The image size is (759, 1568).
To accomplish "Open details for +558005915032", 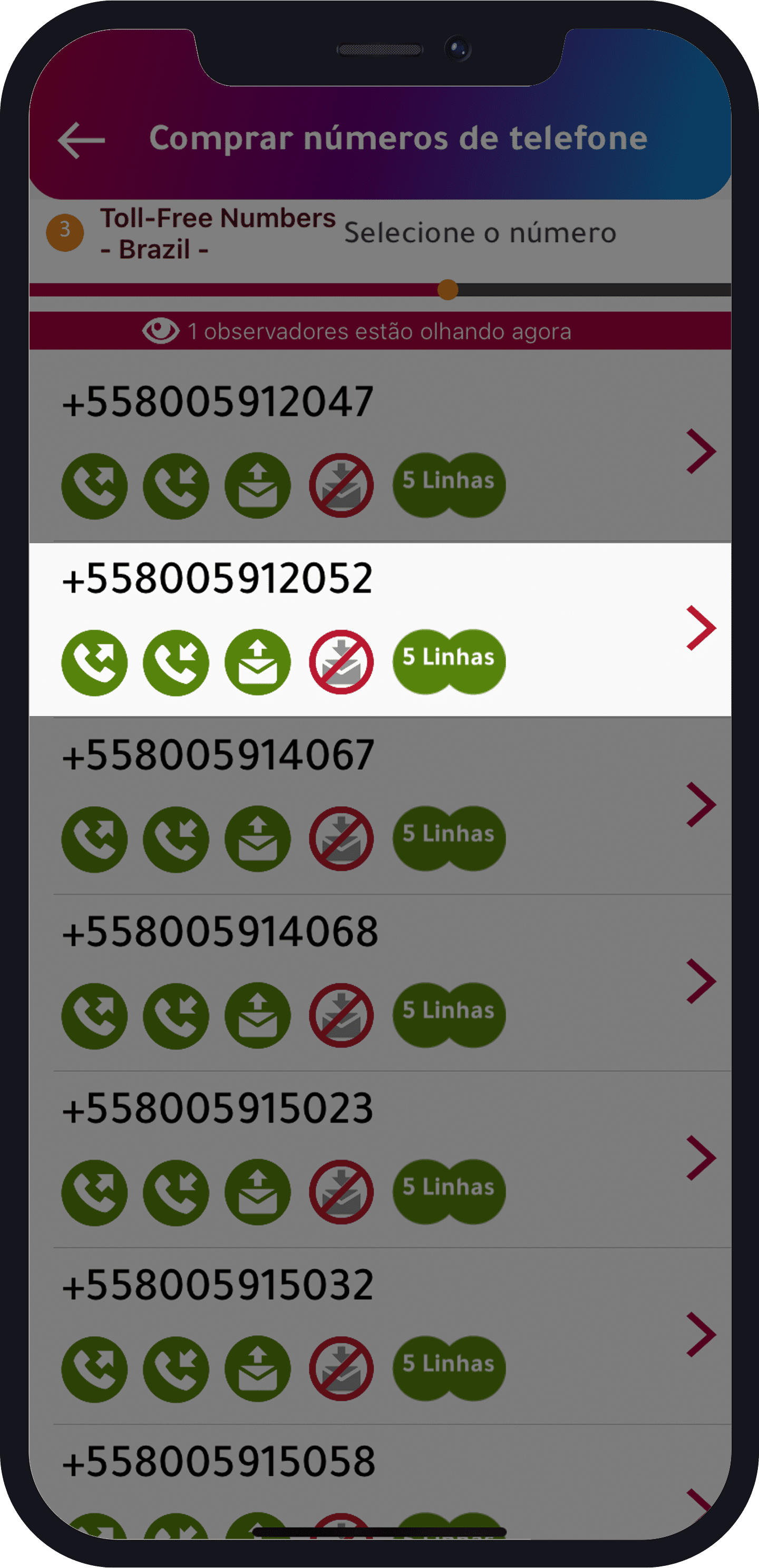I will [218, 1285].
